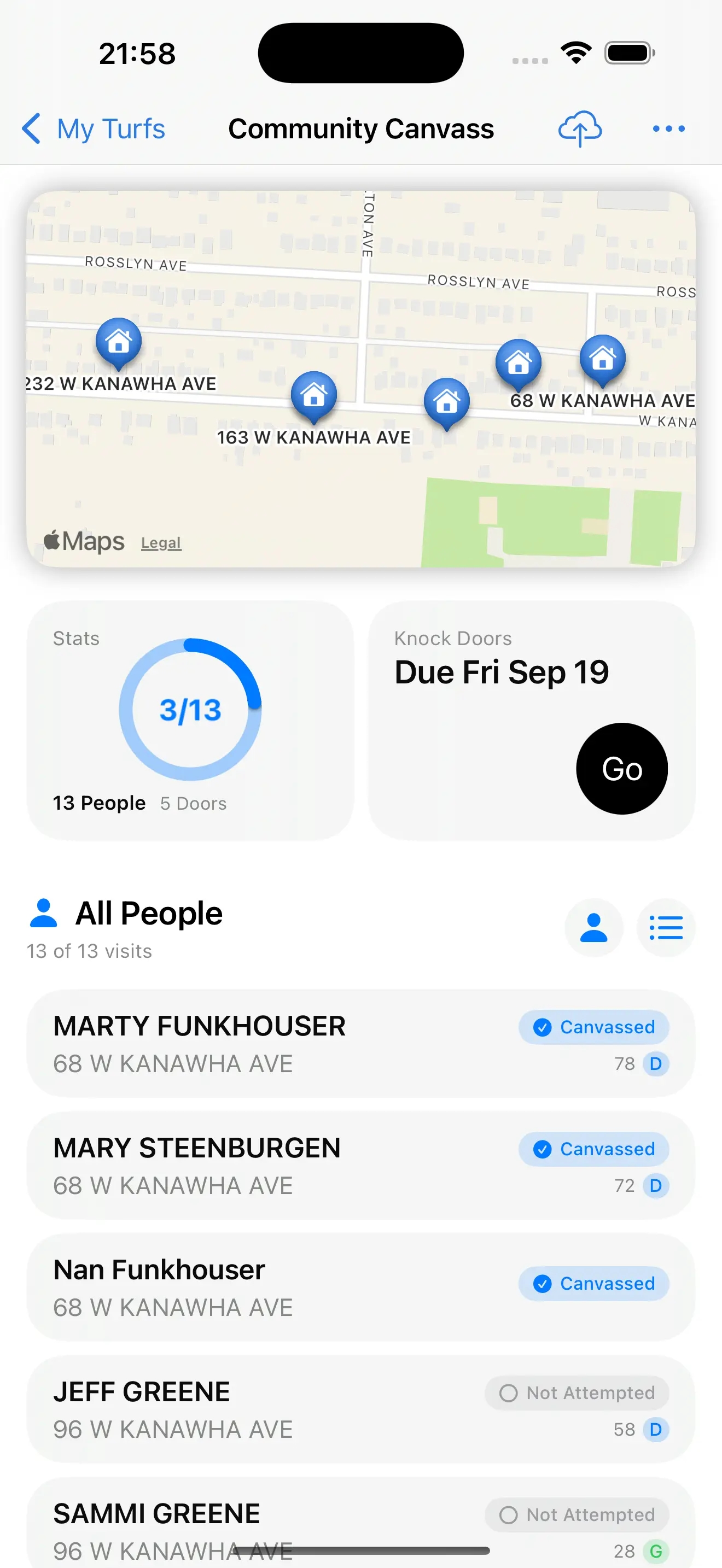Toggle Jeff Greene's Not Attempted status
The width and height of the screenshot is (722, 1568).
tap(576, 1393)
